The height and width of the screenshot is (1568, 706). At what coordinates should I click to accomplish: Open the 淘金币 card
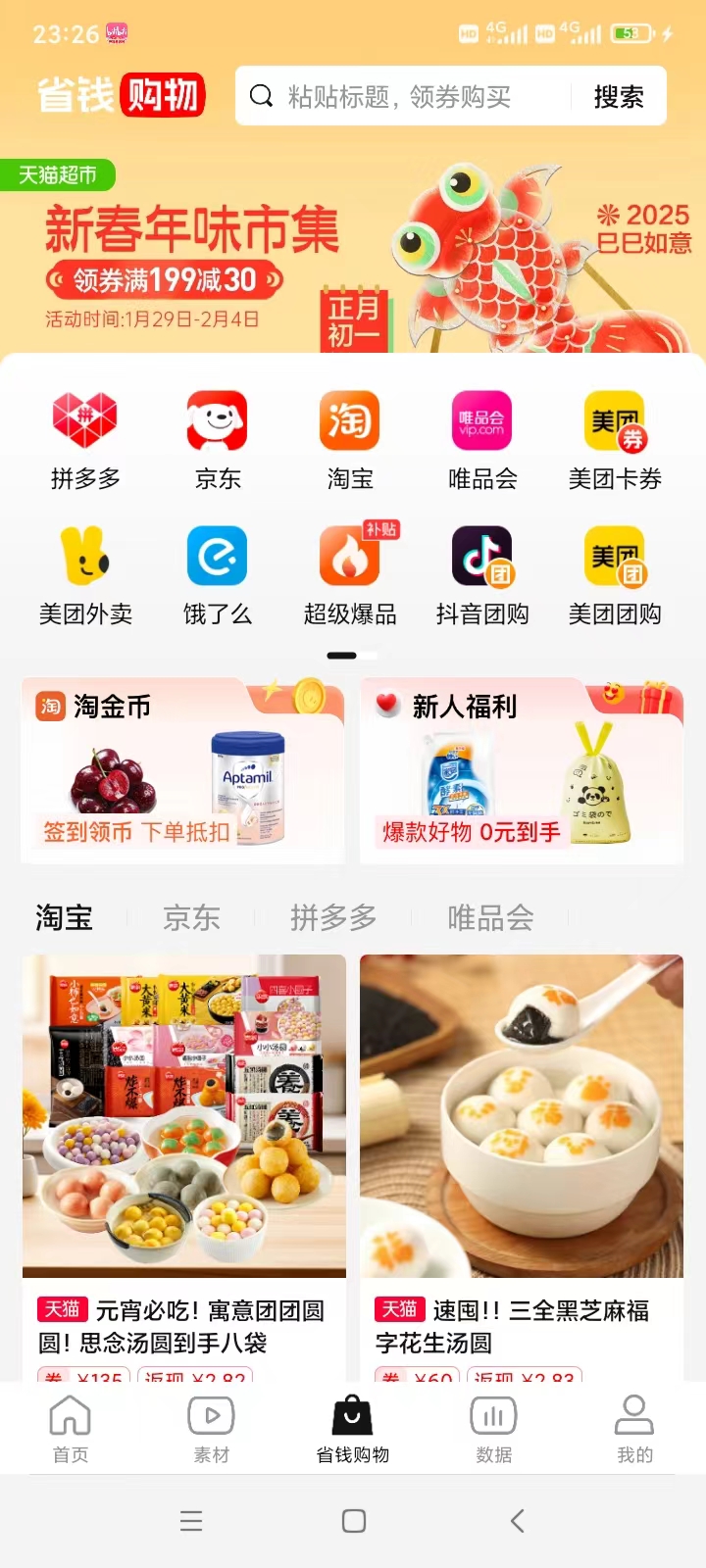pos(183,770)
